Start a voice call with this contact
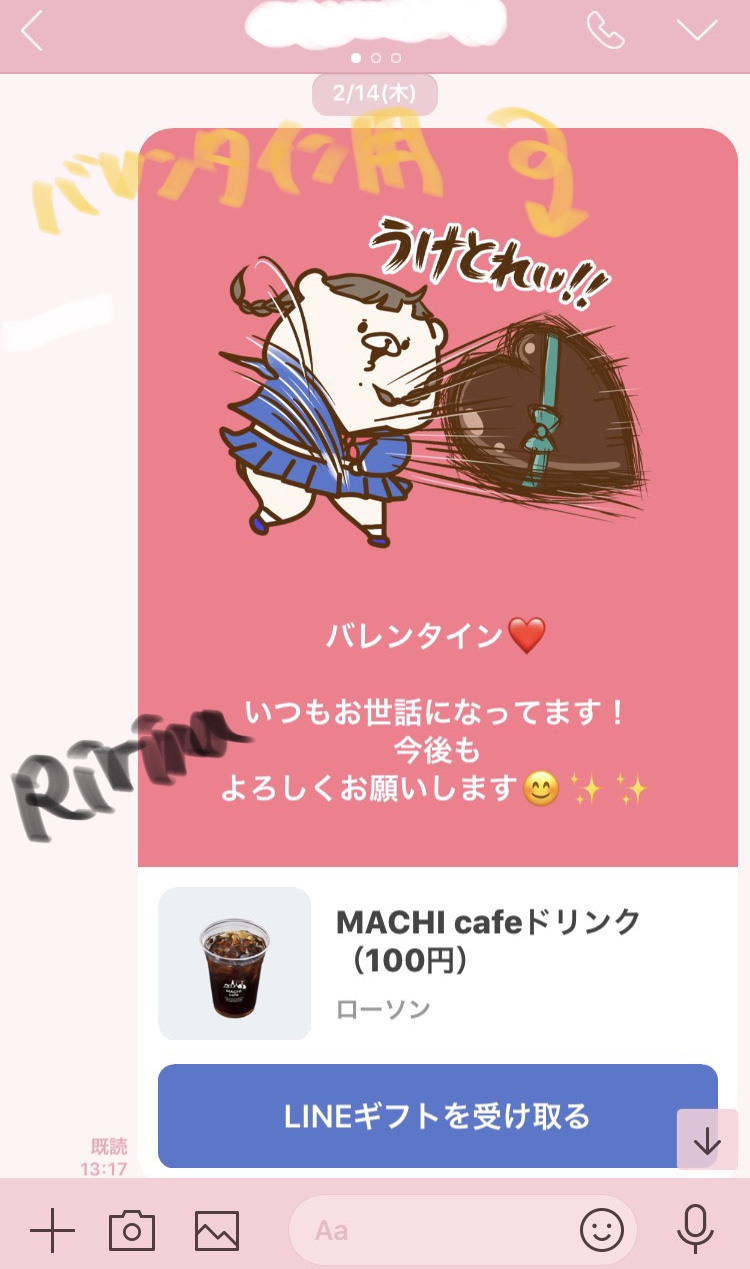750x1269 pixels. [605, 32]
